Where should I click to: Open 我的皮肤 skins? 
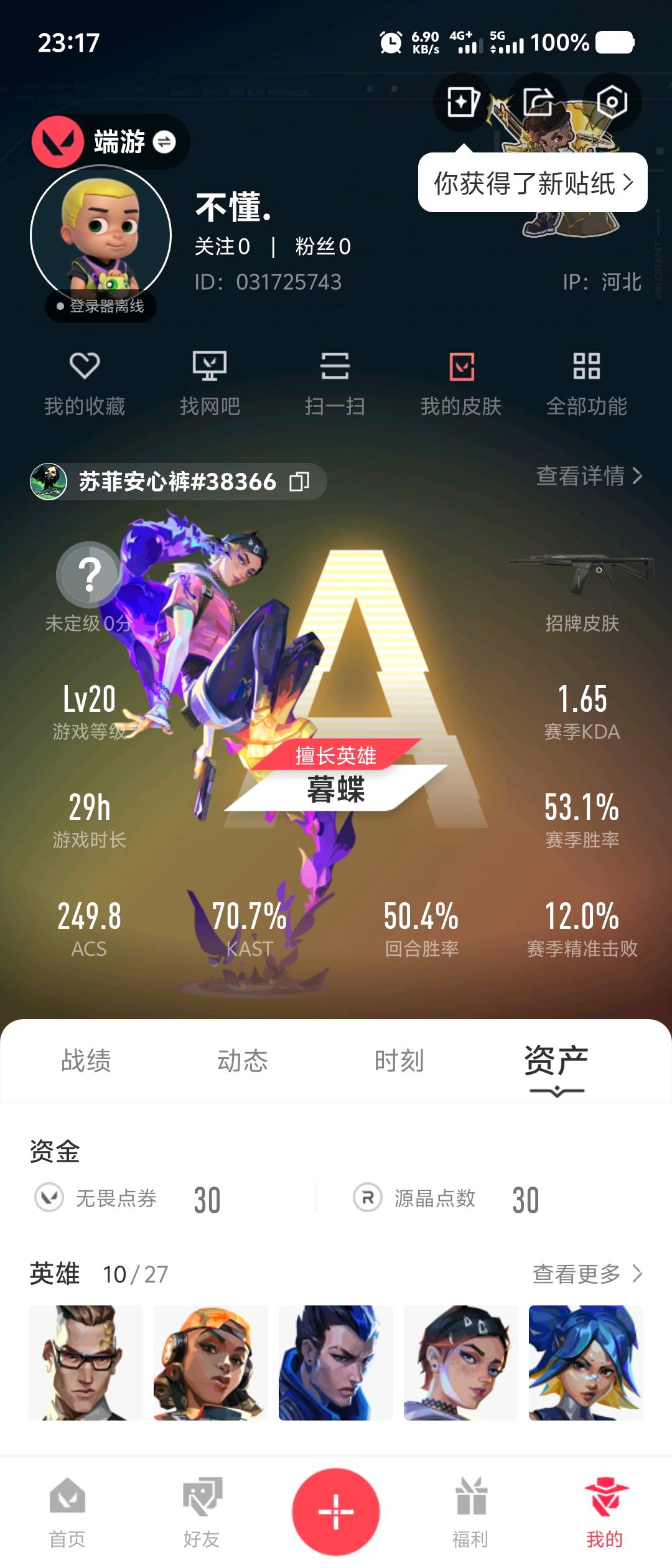[x=461, y=383]
